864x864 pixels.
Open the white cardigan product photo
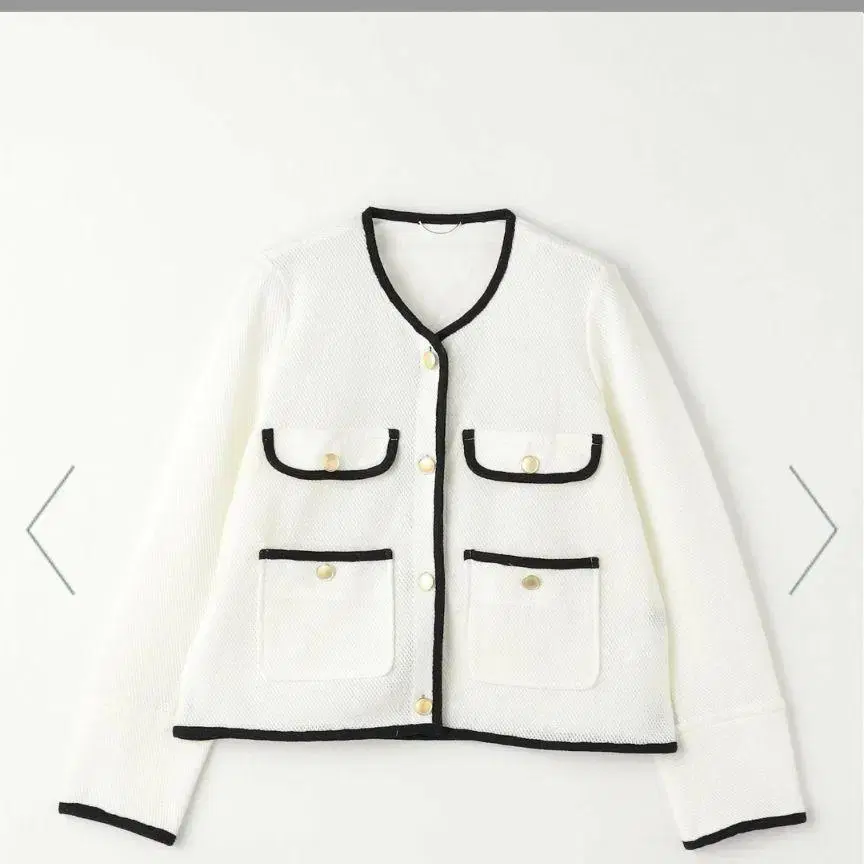(432, 520)
